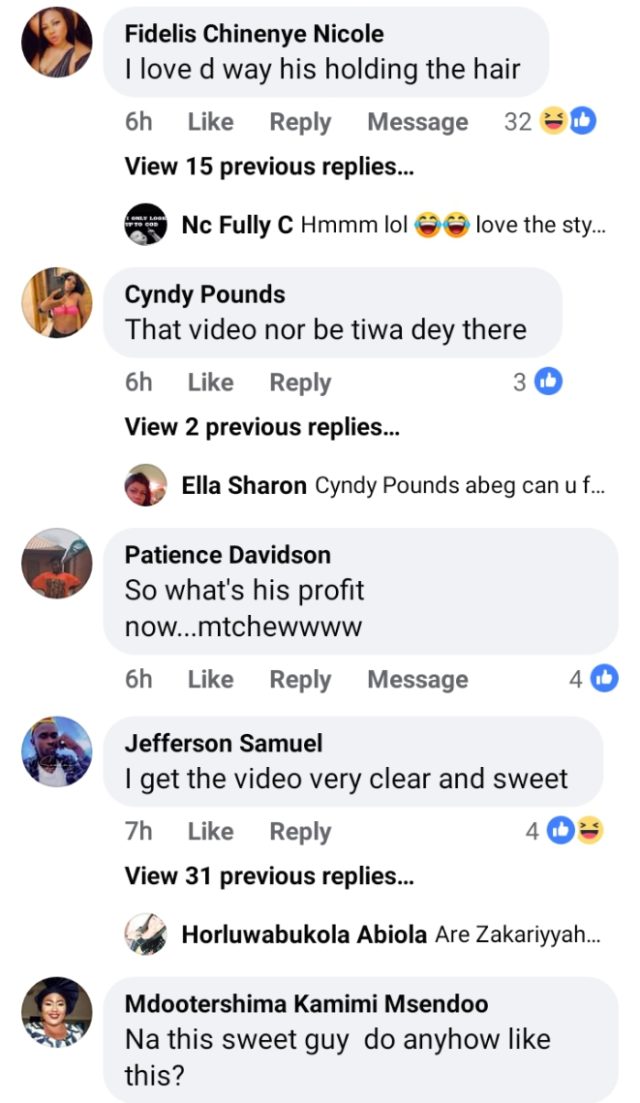
Task: Like Cyndy Pounds' comment
Action: click(210, 383)
